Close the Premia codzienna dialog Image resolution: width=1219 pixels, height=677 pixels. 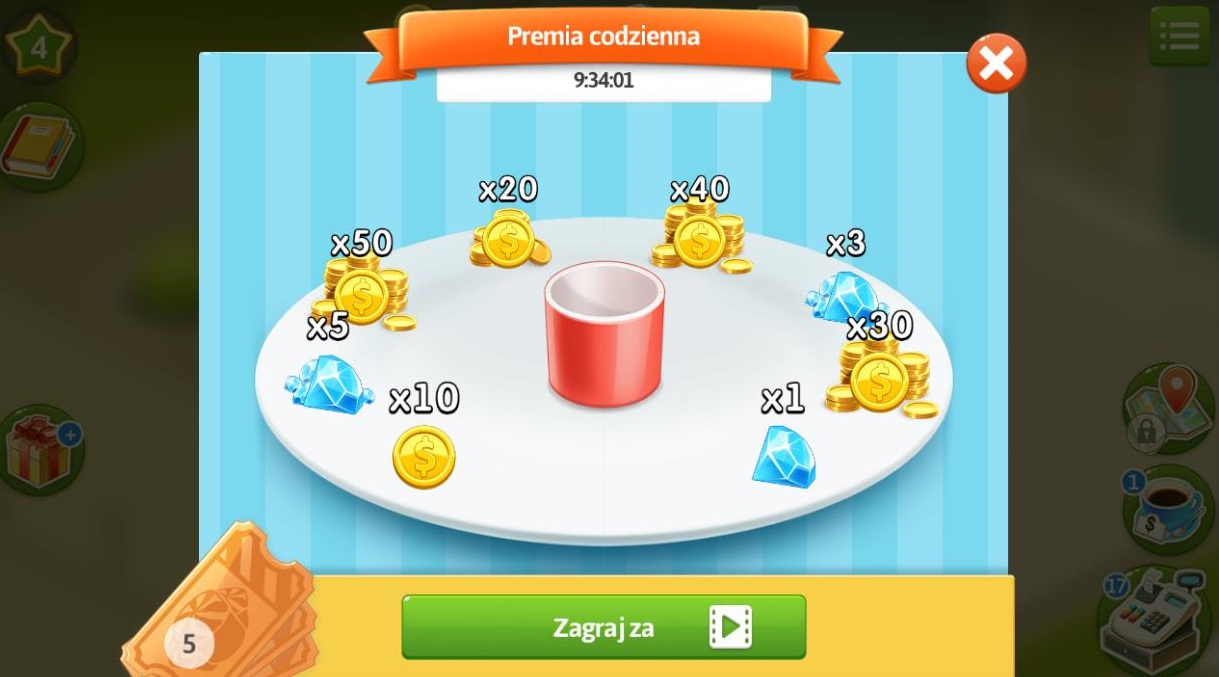point(996,64)
